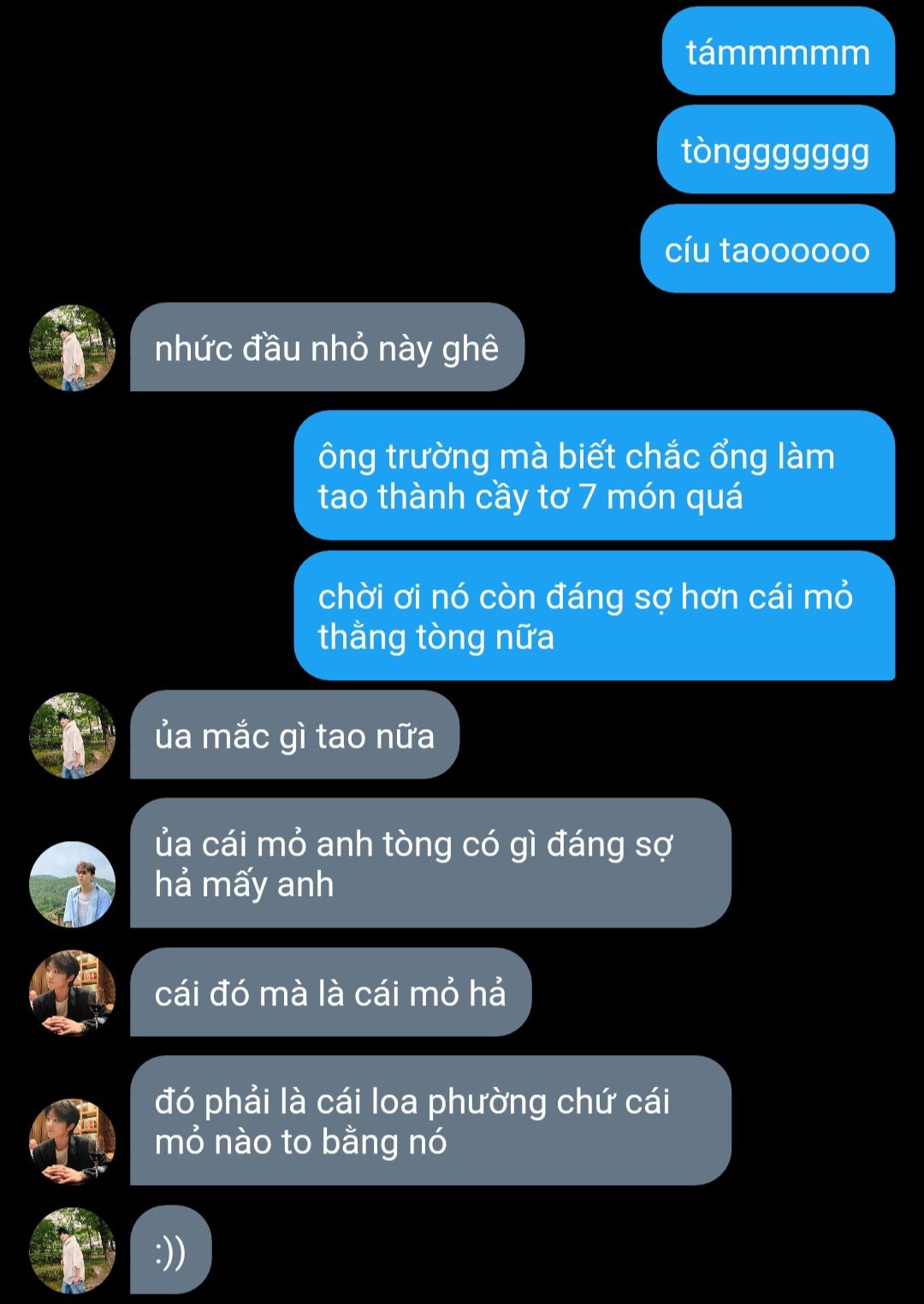
Task: View profile of sender asking "ủa cái mỏ anh tòng"
Action: click(73, 885)
